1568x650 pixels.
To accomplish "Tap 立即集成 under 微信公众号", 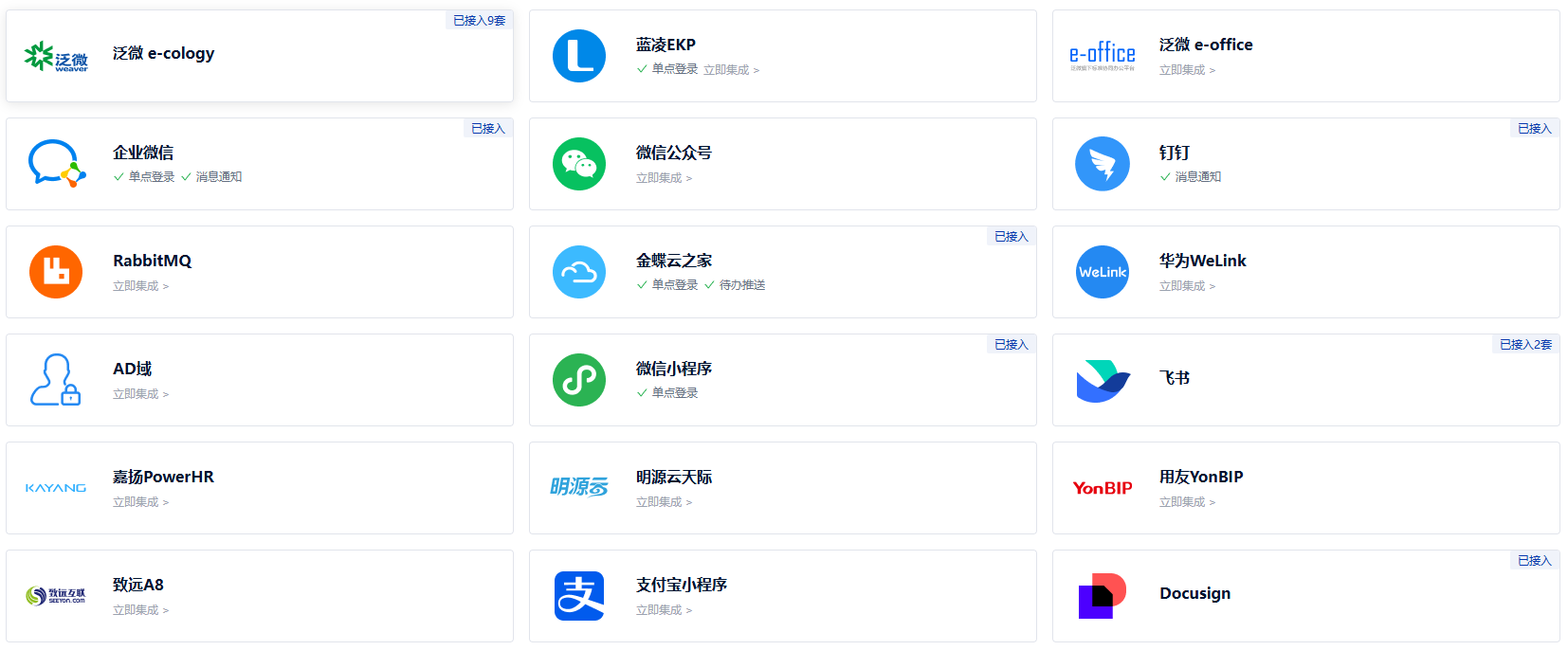I will click(x=663, y=178).
